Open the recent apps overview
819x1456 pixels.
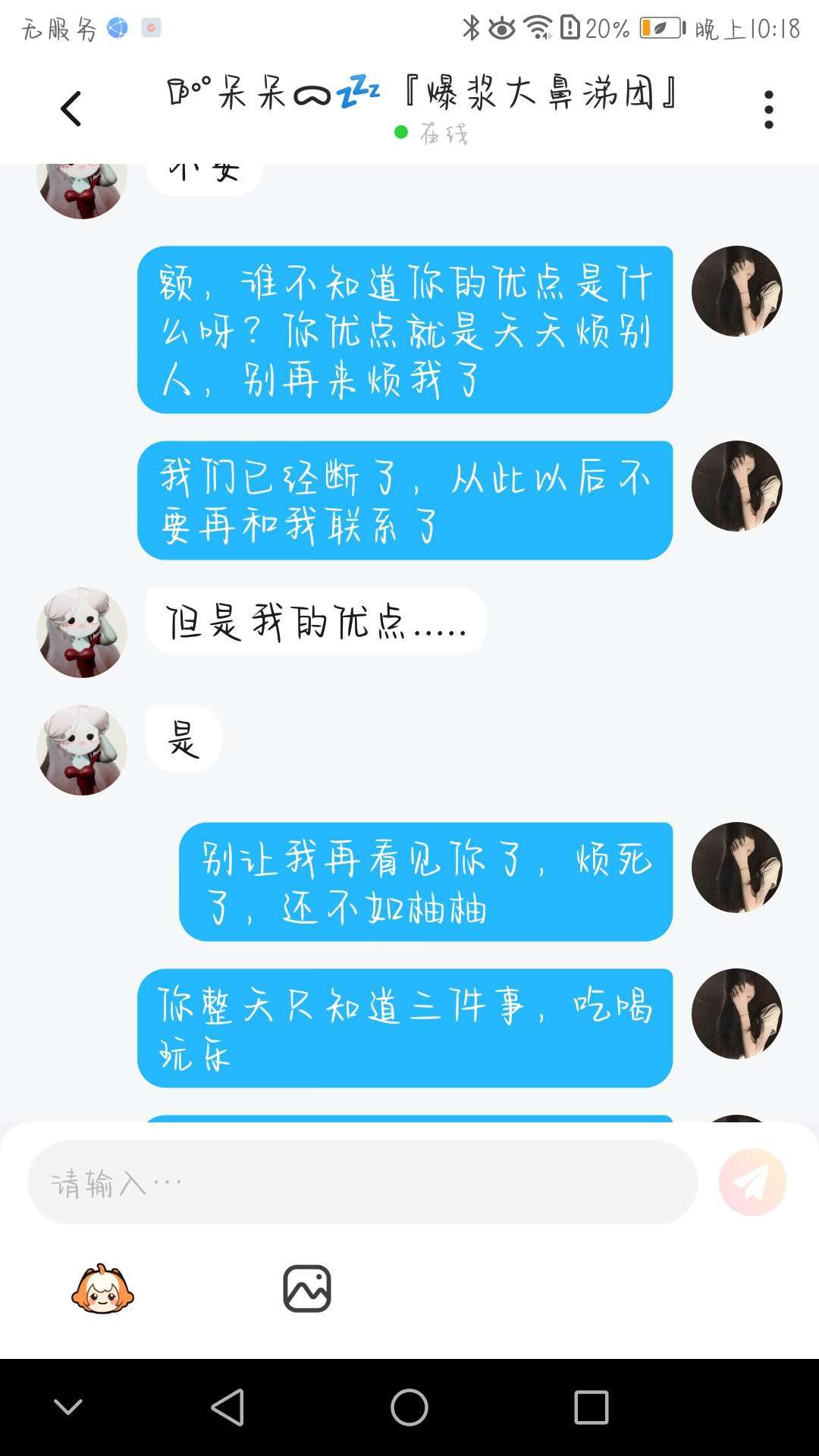click(x=591, y=1407)
